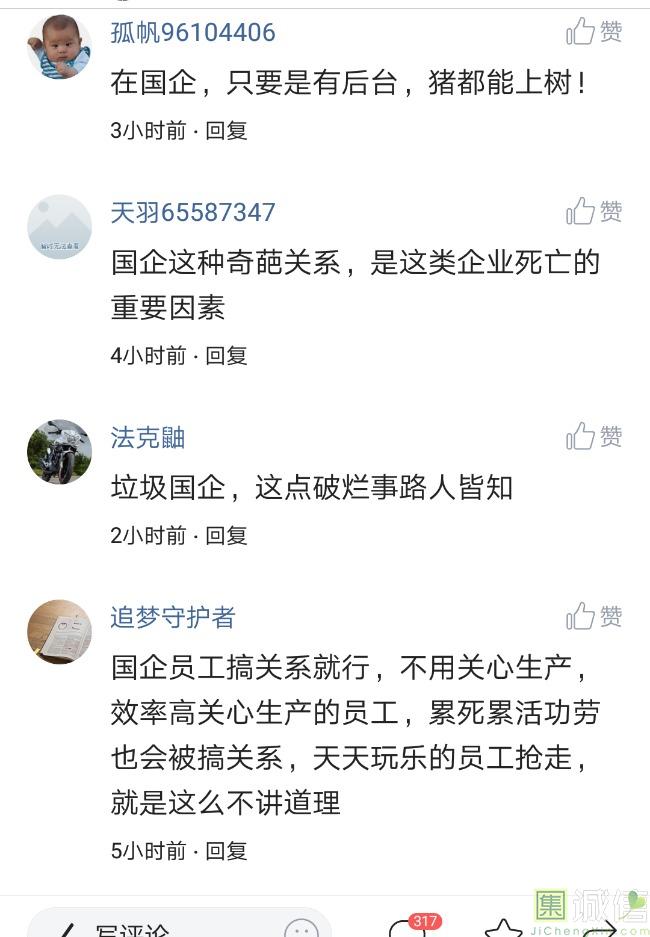The image size is (650, 937).
Task: Reply to 追梦守护者's comment
Action: (x=226, y=851)
